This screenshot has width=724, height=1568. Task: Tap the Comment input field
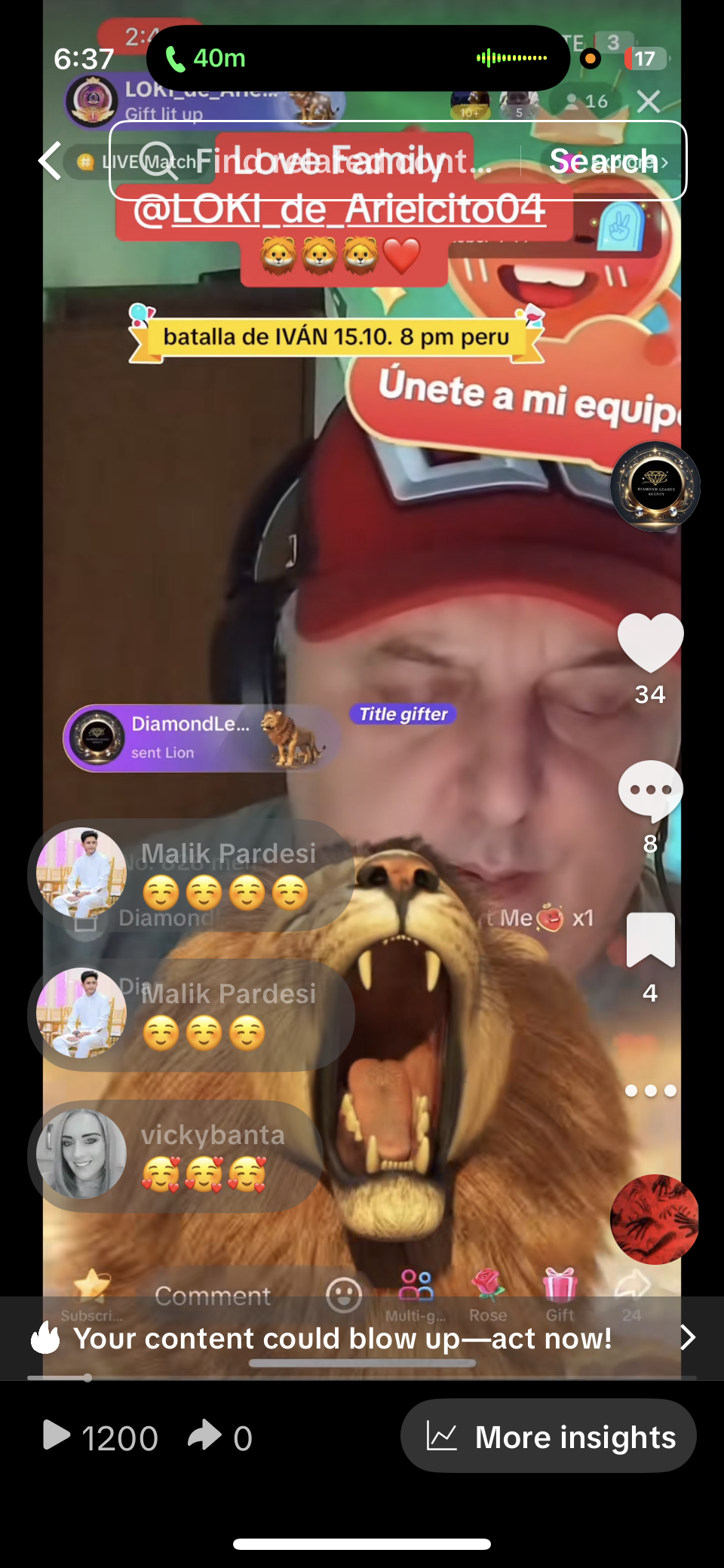click(x=213, y=1295)
